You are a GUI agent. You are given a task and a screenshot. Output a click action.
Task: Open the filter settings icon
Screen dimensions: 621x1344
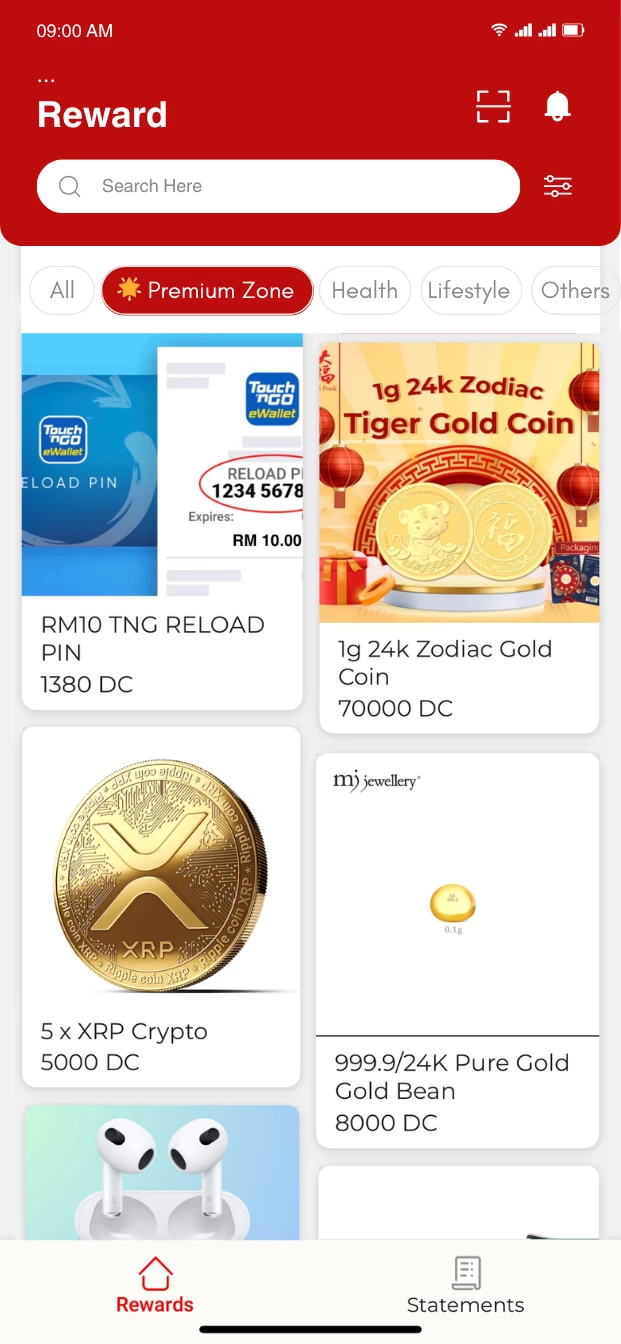[557, 186]
